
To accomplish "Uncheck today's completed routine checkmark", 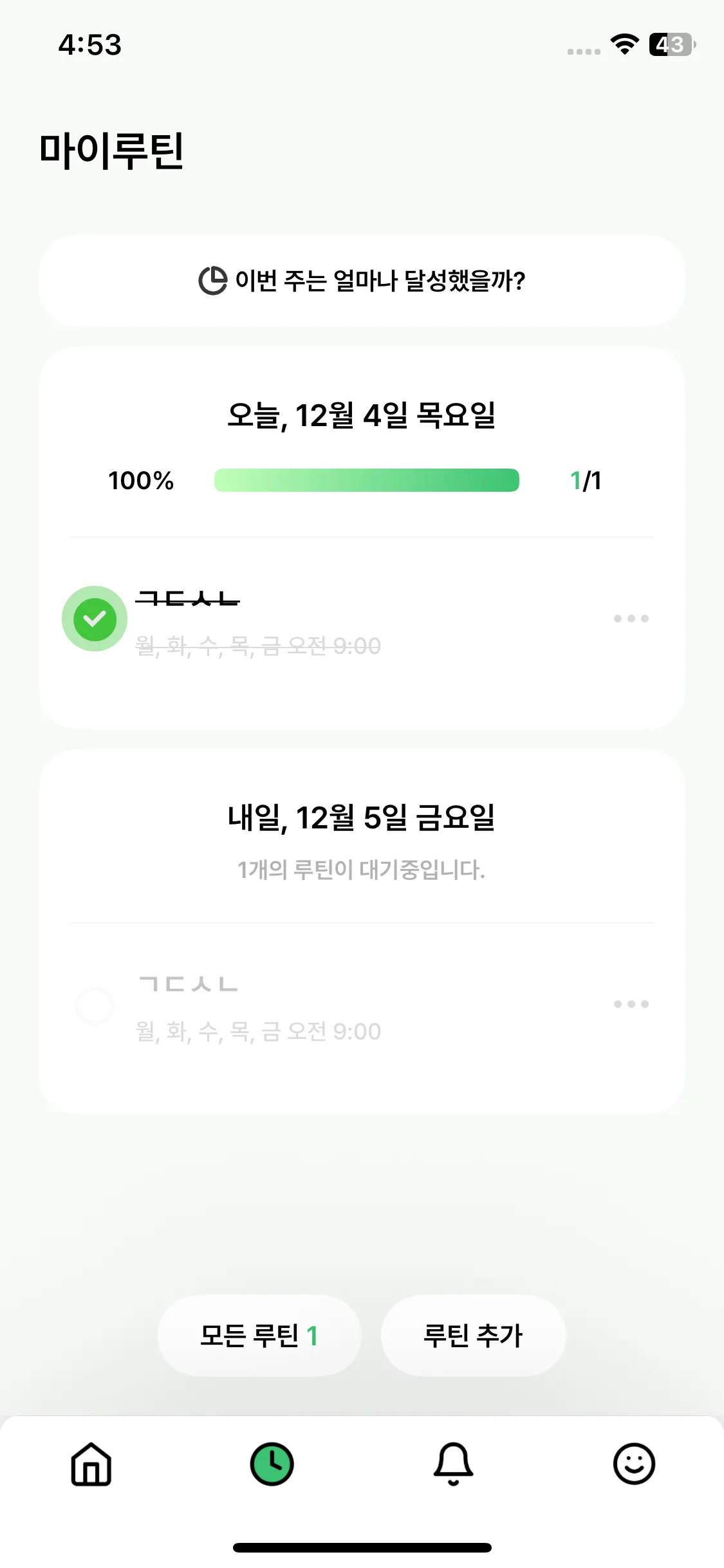I will (95, 619).
